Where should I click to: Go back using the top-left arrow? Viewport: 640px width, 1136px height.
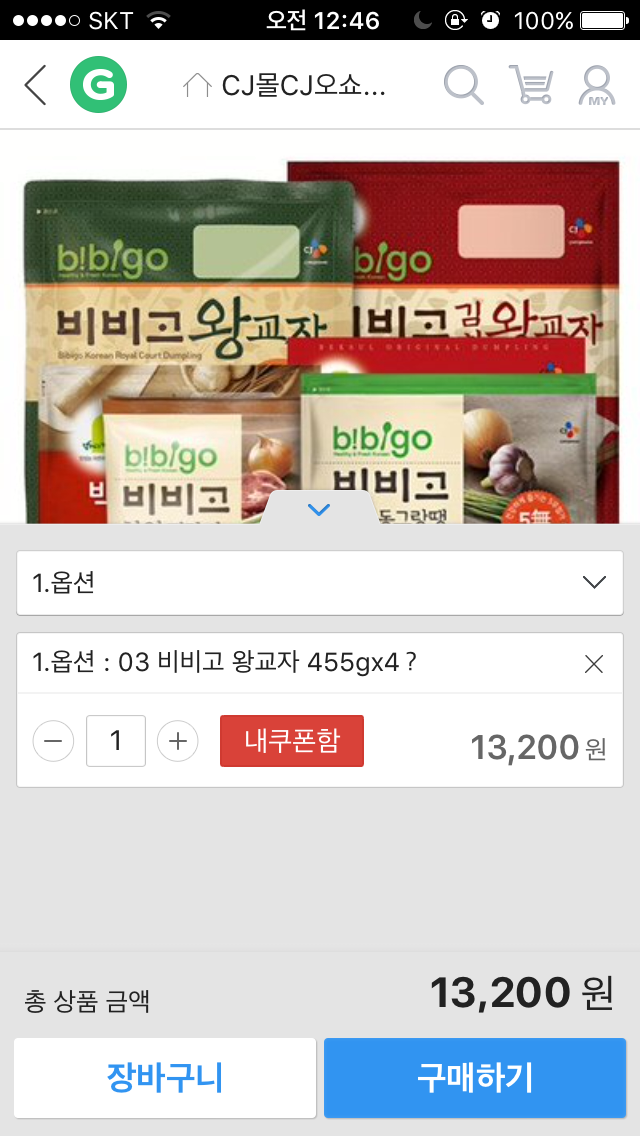(x=35, y=86)
